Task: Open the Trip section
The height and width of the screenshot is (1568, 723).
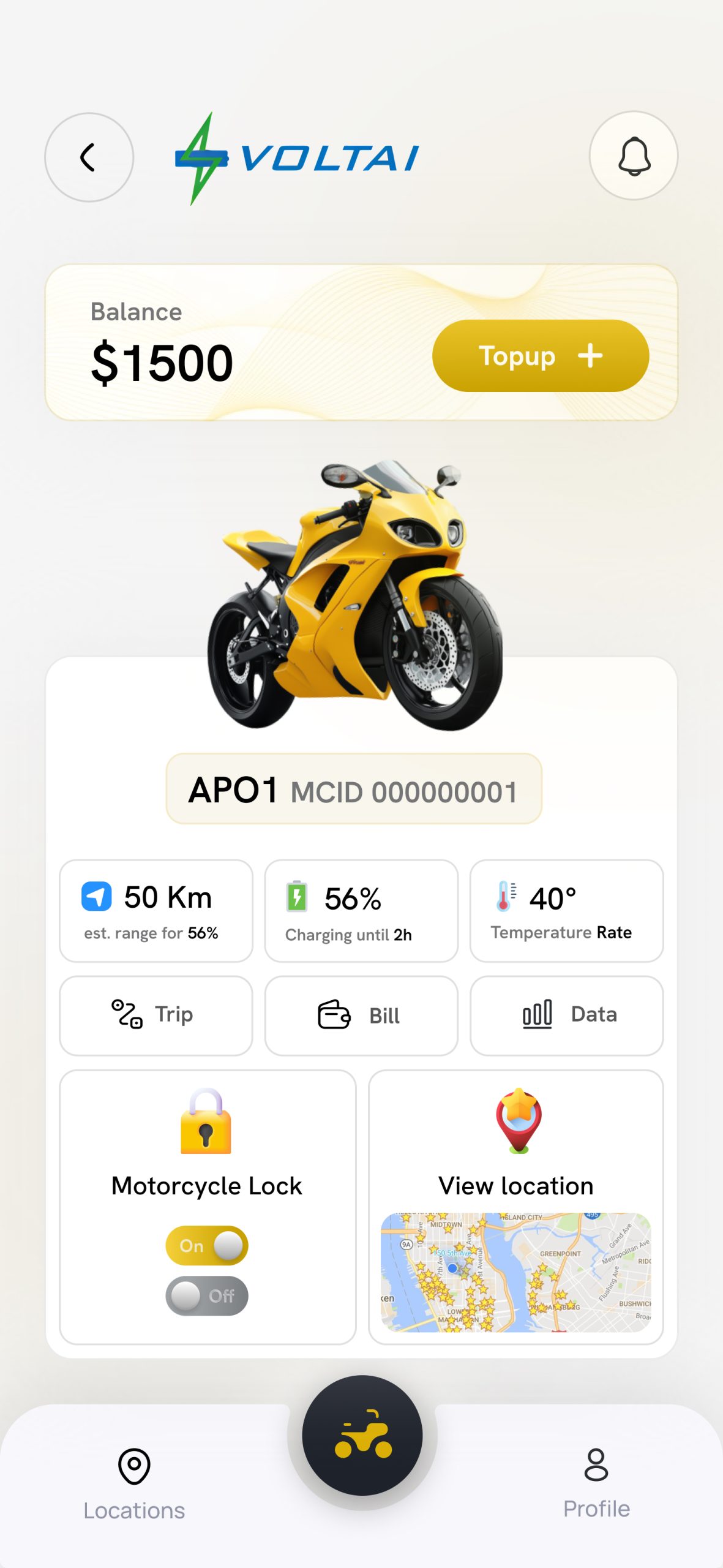Action: 155,1015
